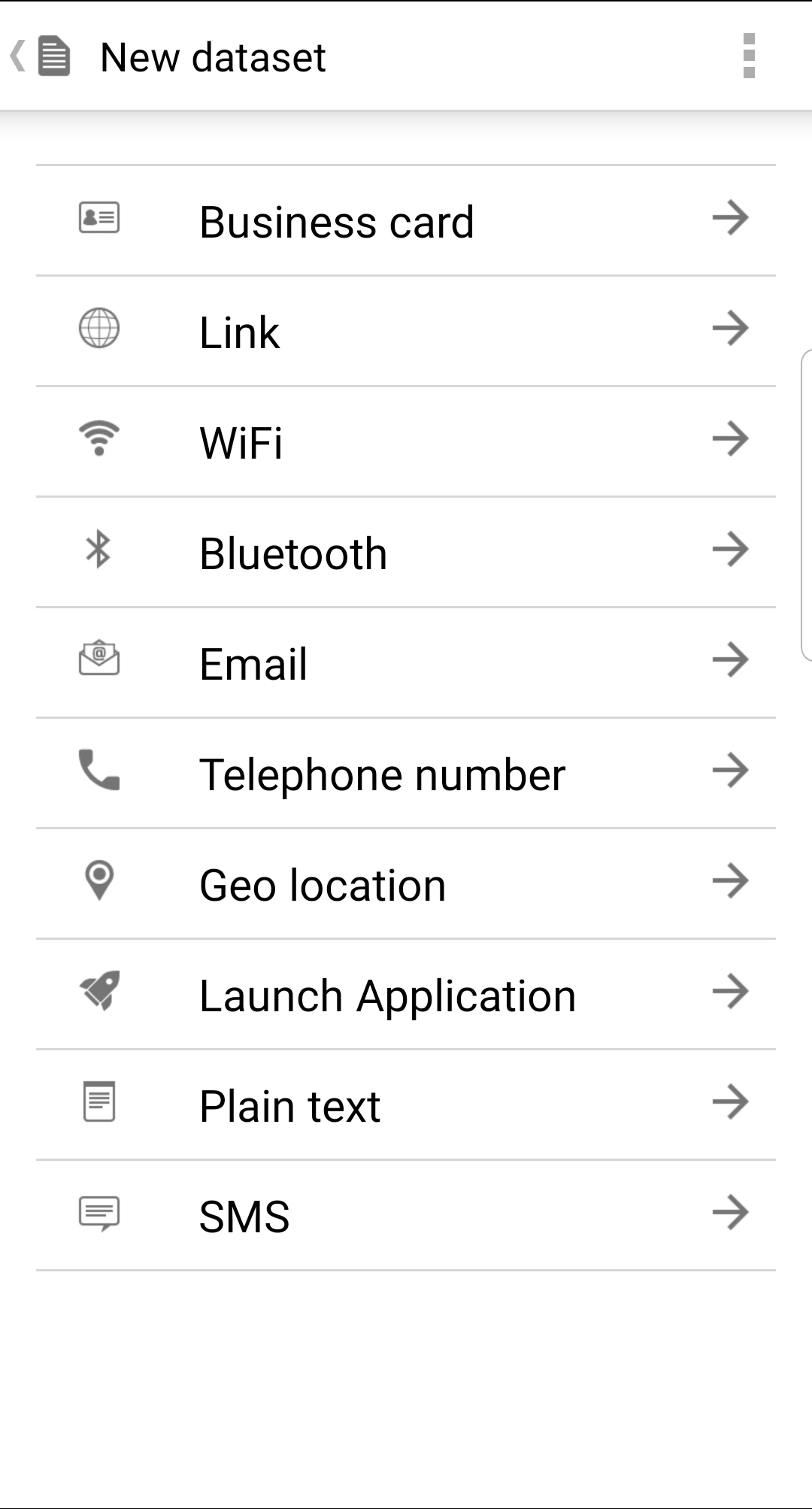Open Geo location dataset
The image size is (812, 1509).
pyautogui.click(x=406, y=884)
